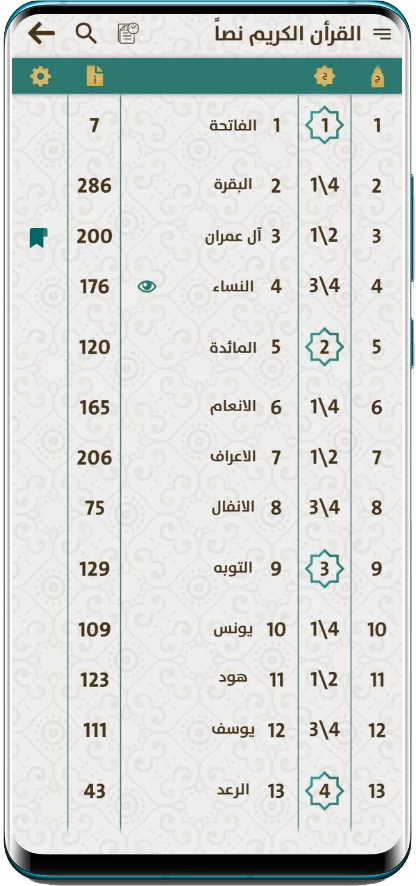The height and width of the screenshot is (886, 416).
Task: Open surah المائدة
Action: (x=233, y=347)
